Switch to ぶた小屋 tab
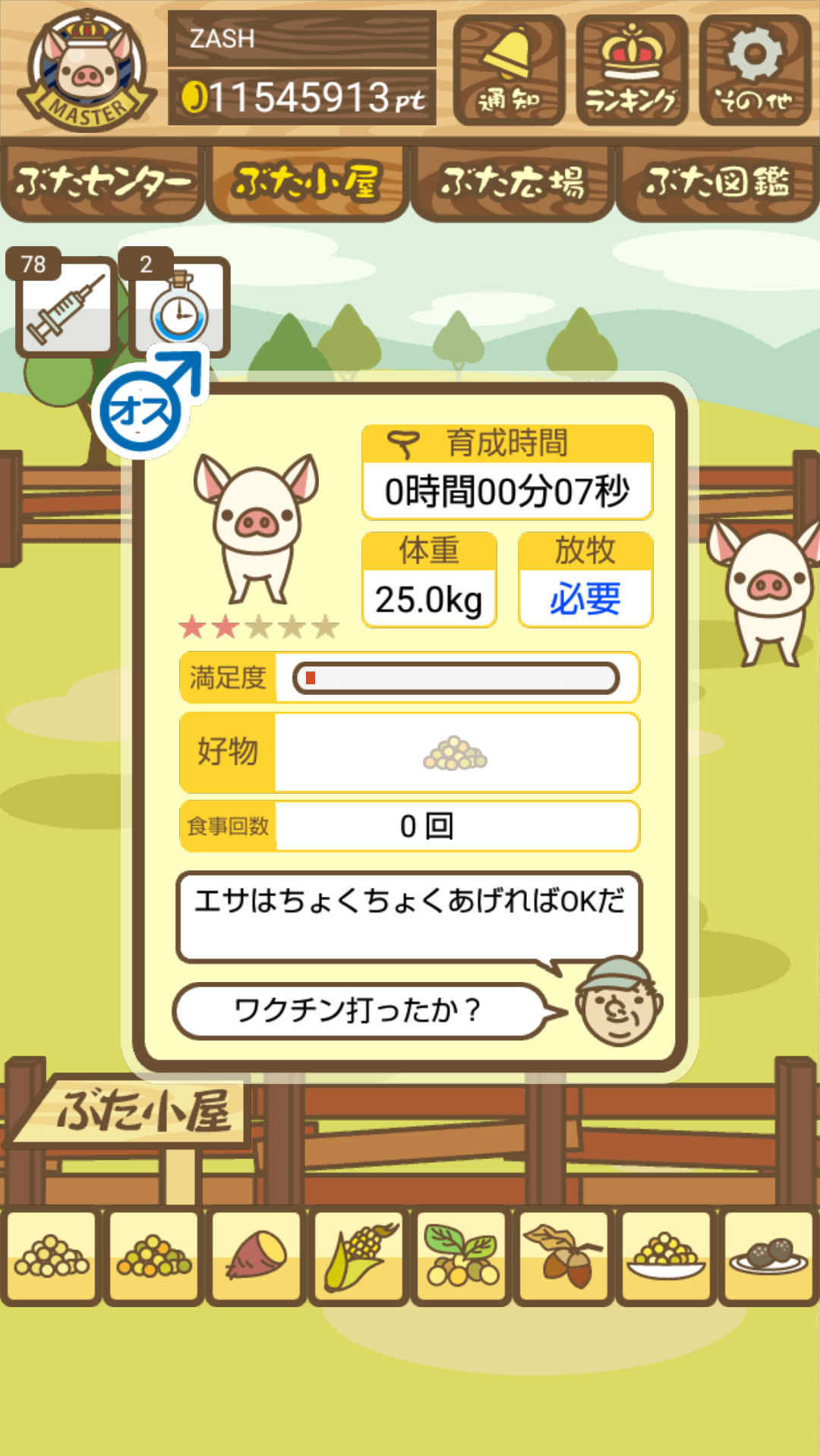820x1456 pixels. coord(307,183)
